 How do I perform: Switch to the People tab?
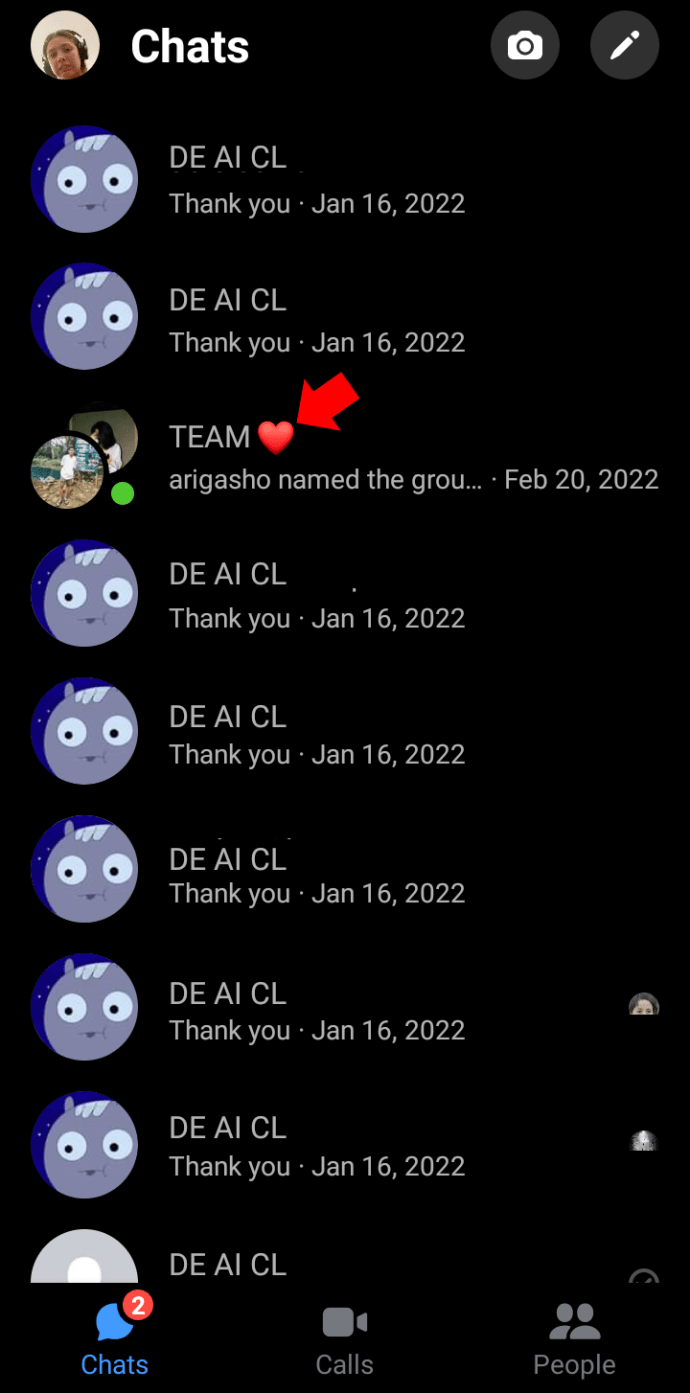574,1340
